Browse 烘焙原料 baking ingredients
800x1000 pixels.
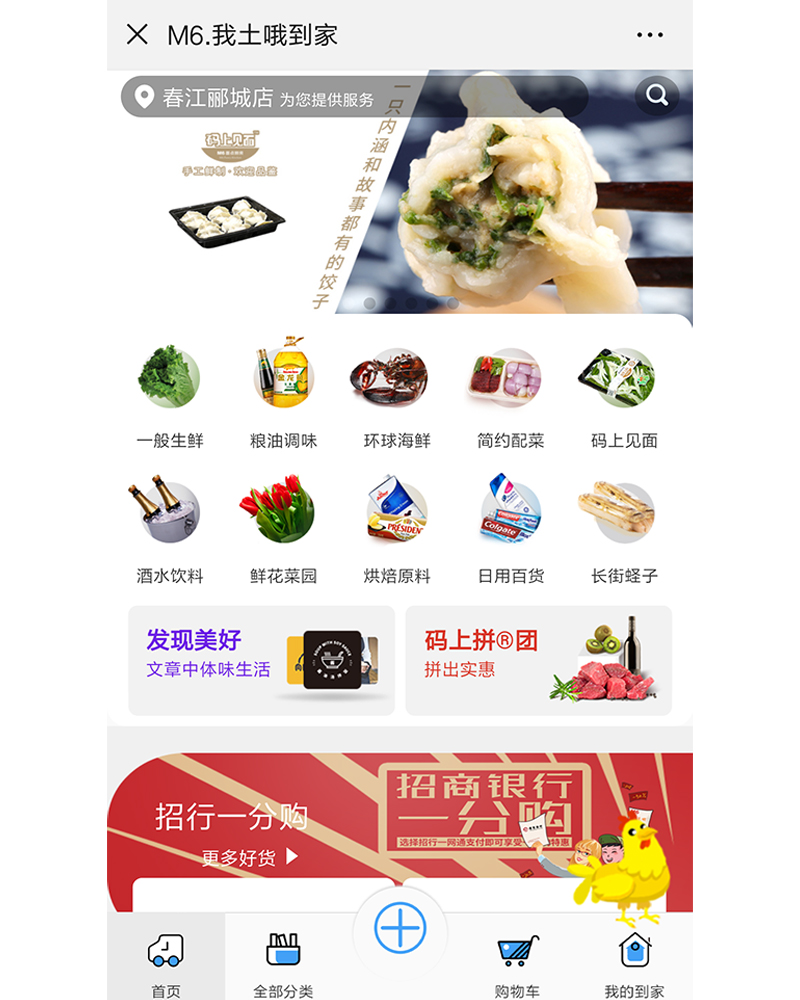click(397, 532)
